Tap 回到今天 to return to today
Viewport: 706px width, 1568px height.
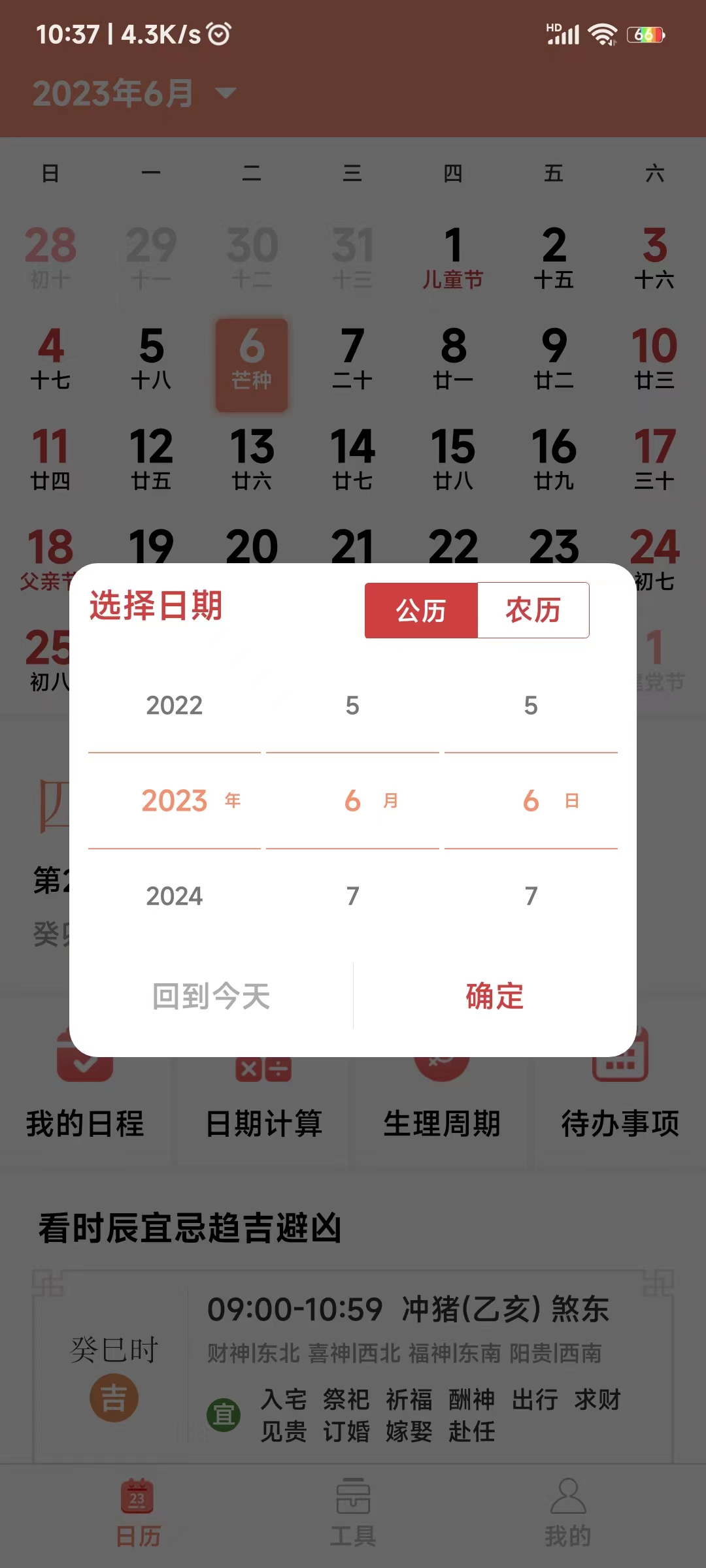[x=210, y=996]
